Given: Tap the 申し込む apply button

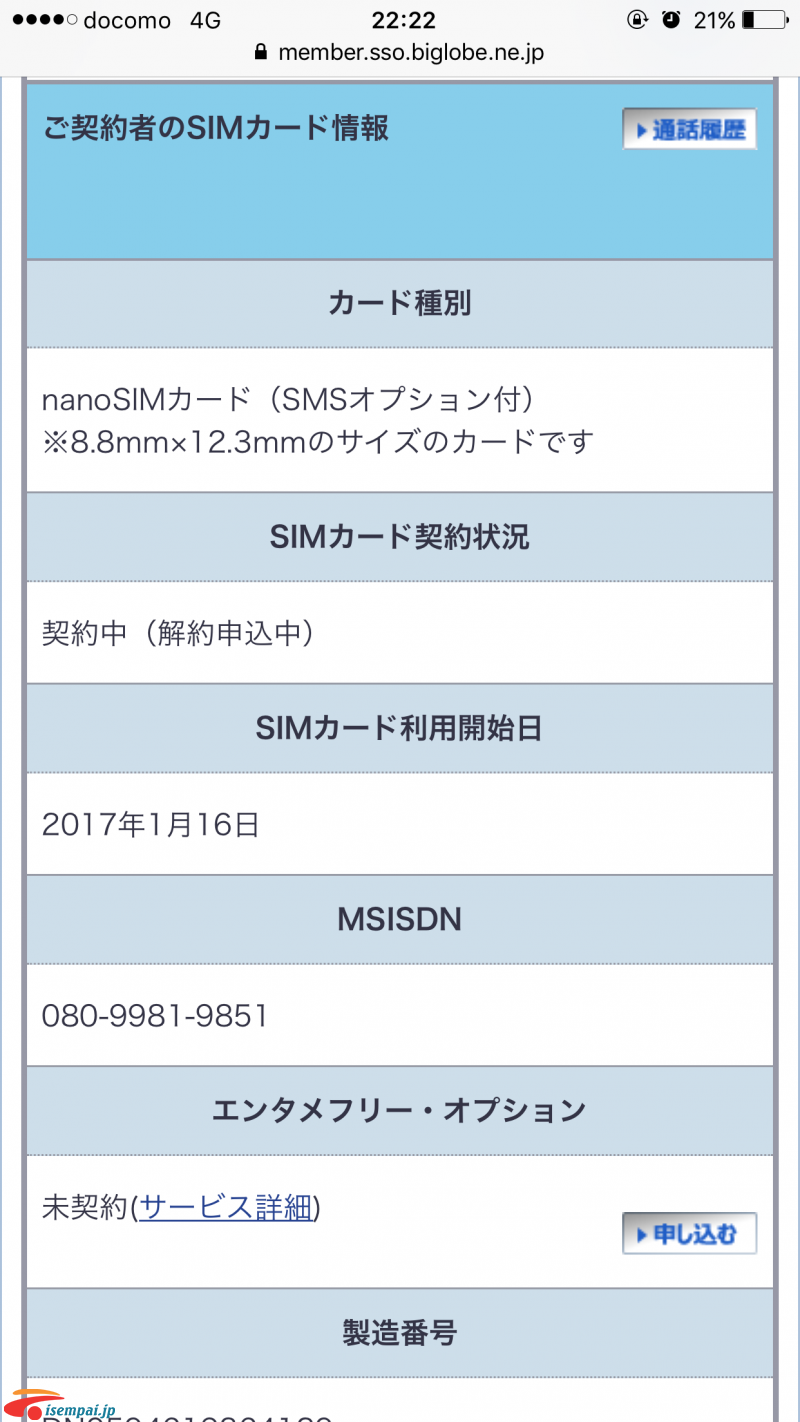Looking at the screenshot, I should pyautogui.click(x=689, y=1233).
